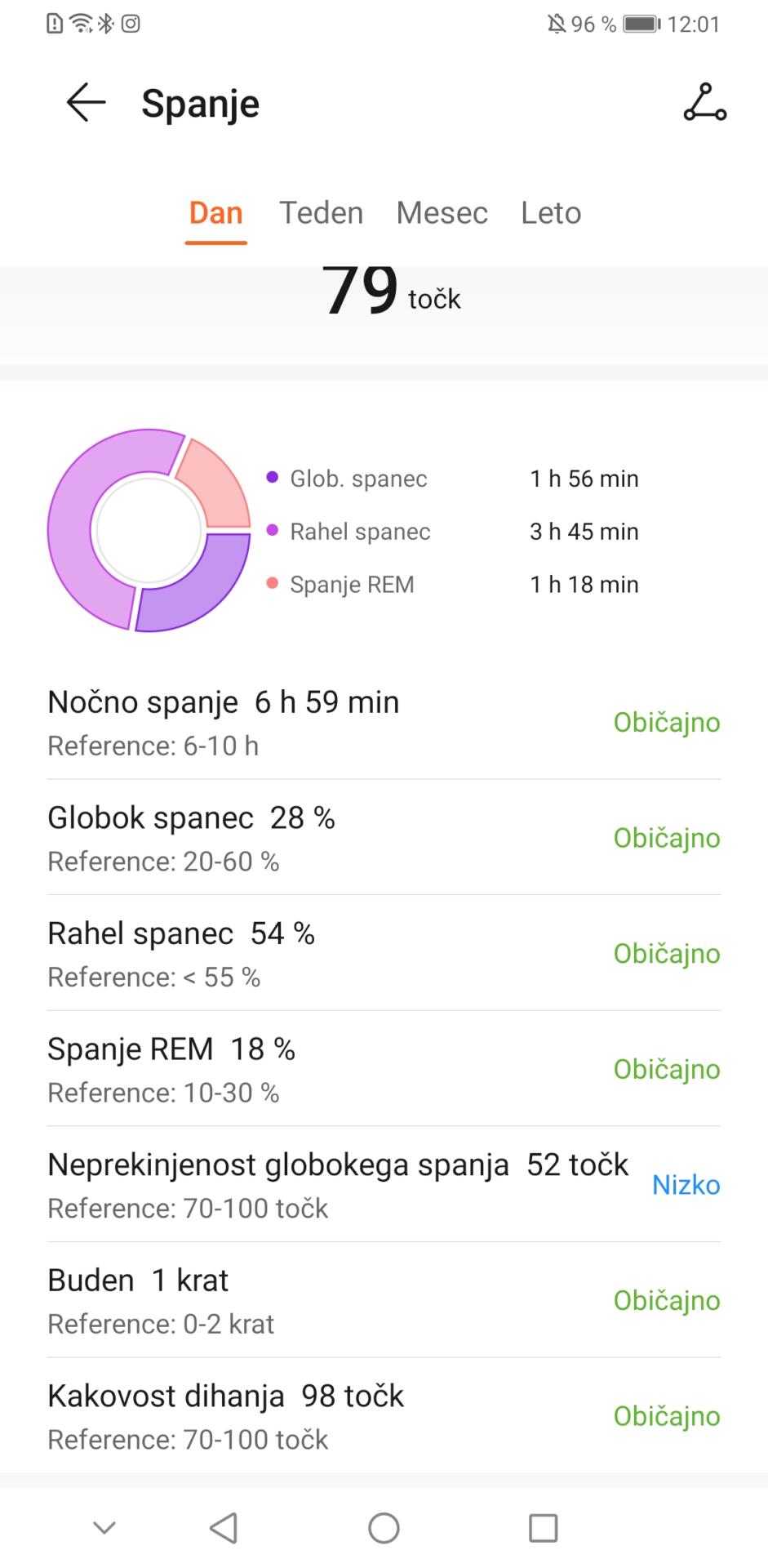The height and width of the screenshot is (1568, 768).
Task: Open the Kakovost dihanja row
Action: tap(384, 1415)
